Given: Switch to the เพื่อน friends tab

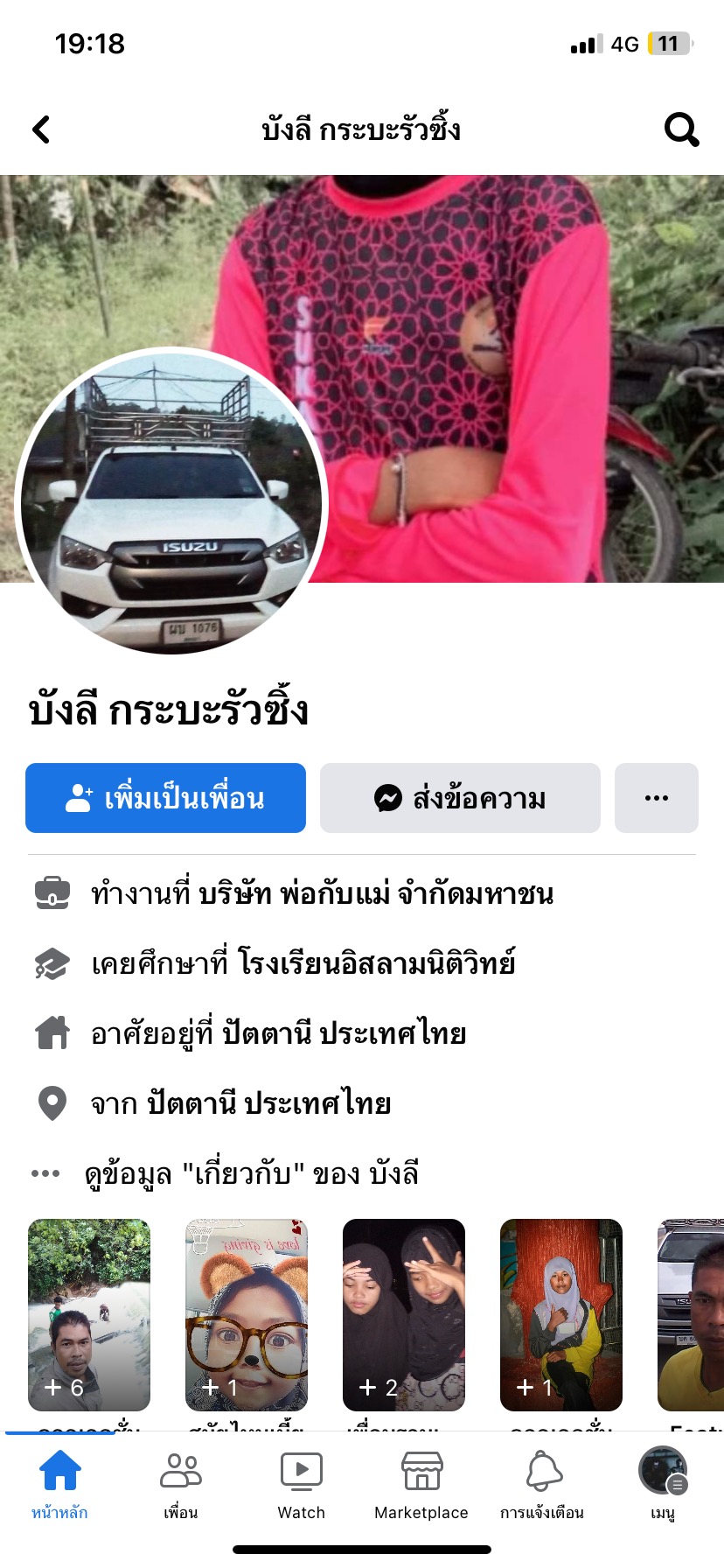Looking at the screenshot, I should coord(180,1484).
